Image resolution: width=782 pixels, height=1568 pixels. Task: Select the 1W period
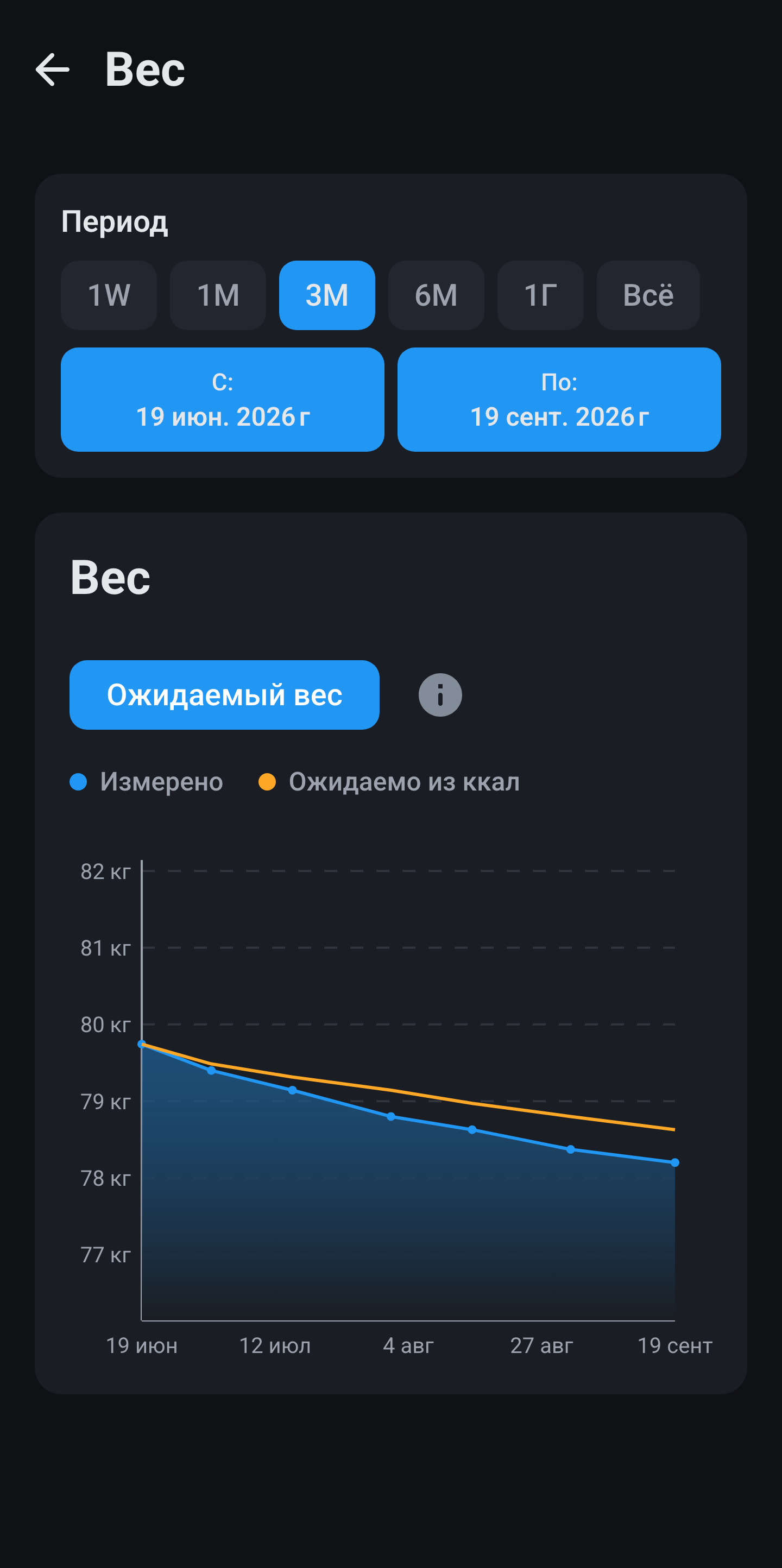[x=109, y=295]
